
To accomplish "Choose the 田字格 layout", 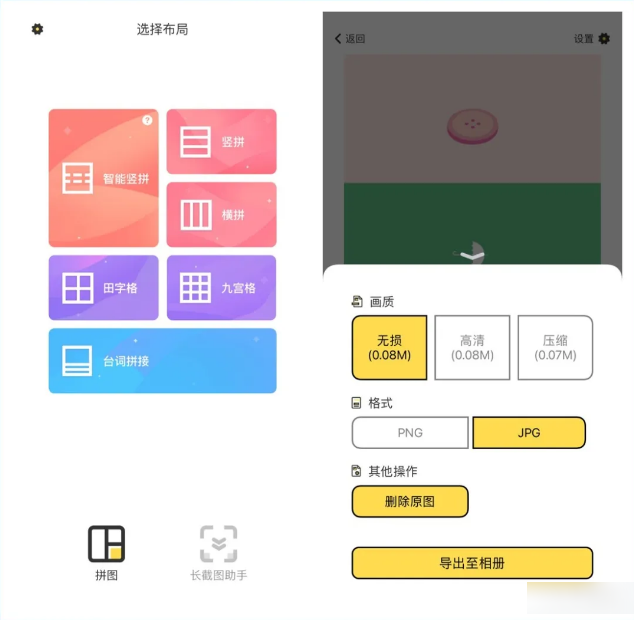I will pyautogui.click(x=103, y=288).
